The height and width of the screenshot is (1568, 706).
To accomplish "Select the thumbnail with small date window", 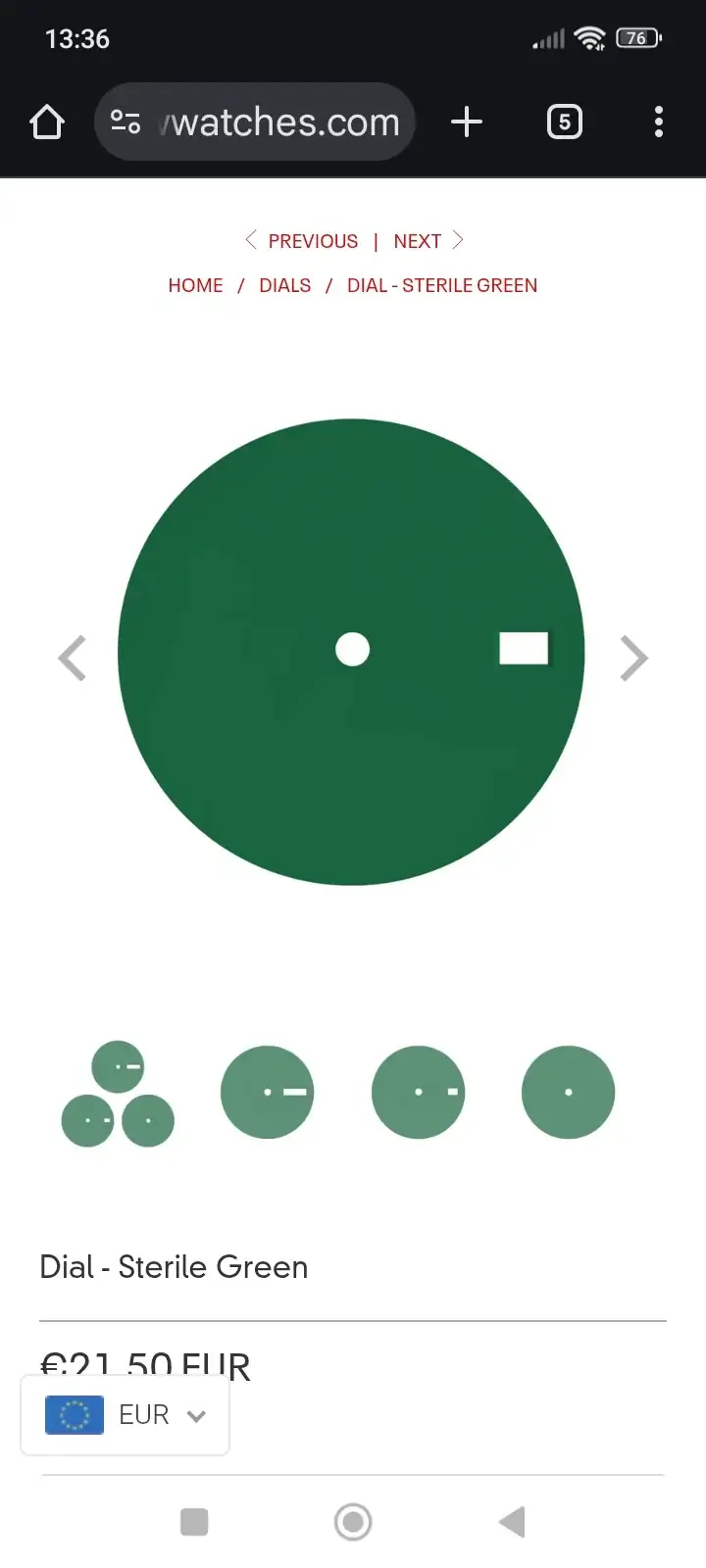I will point(418,1092).
